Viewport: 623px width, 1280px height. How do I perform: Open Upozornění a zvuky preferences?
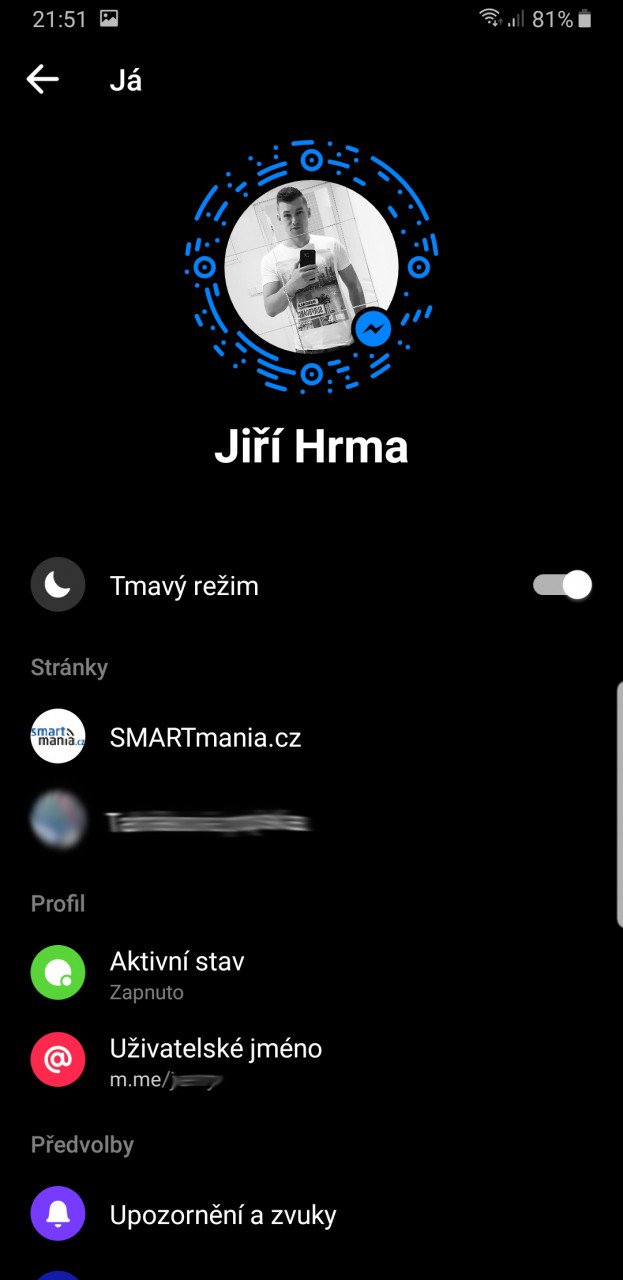click(311, 1215)
